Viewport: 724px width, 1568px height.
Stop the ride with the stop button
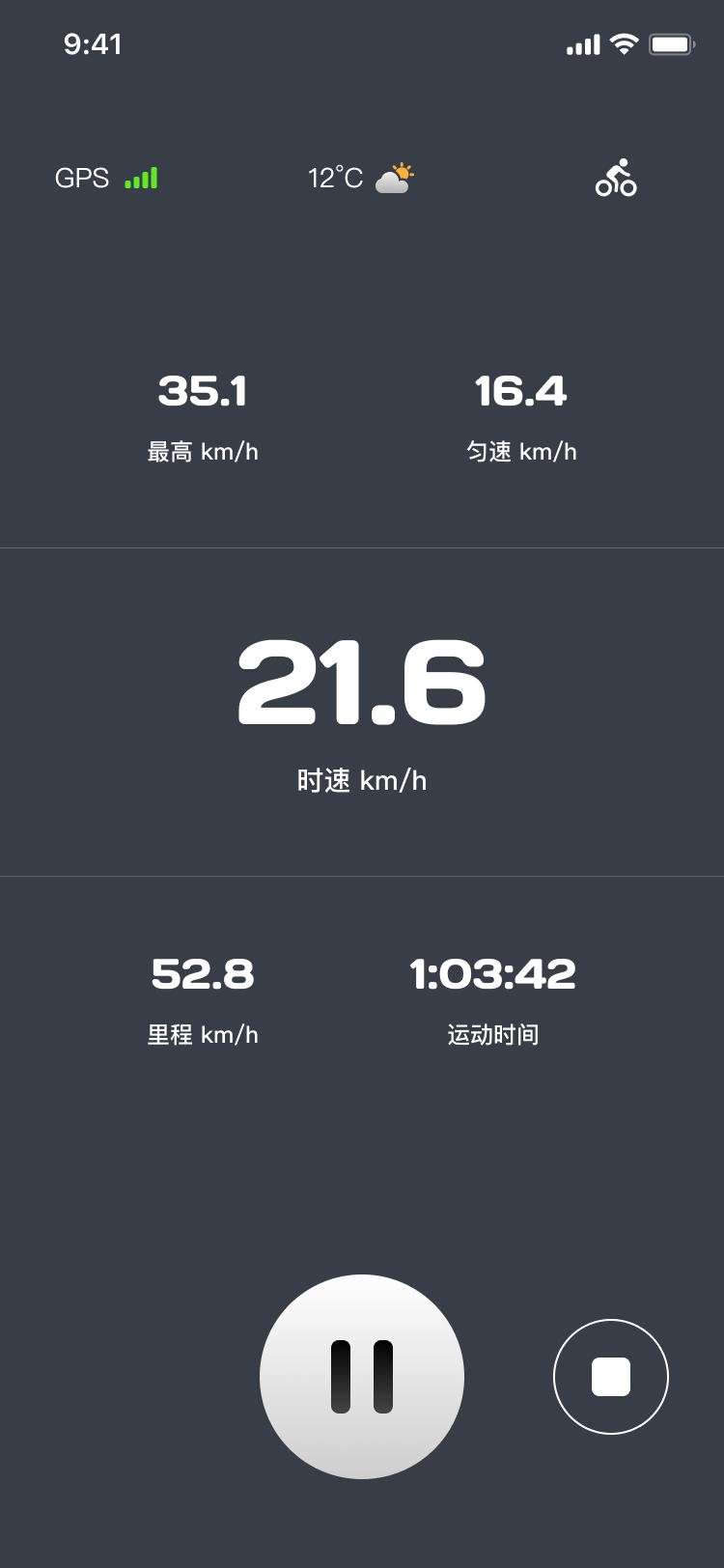(x=611, y=1377)
